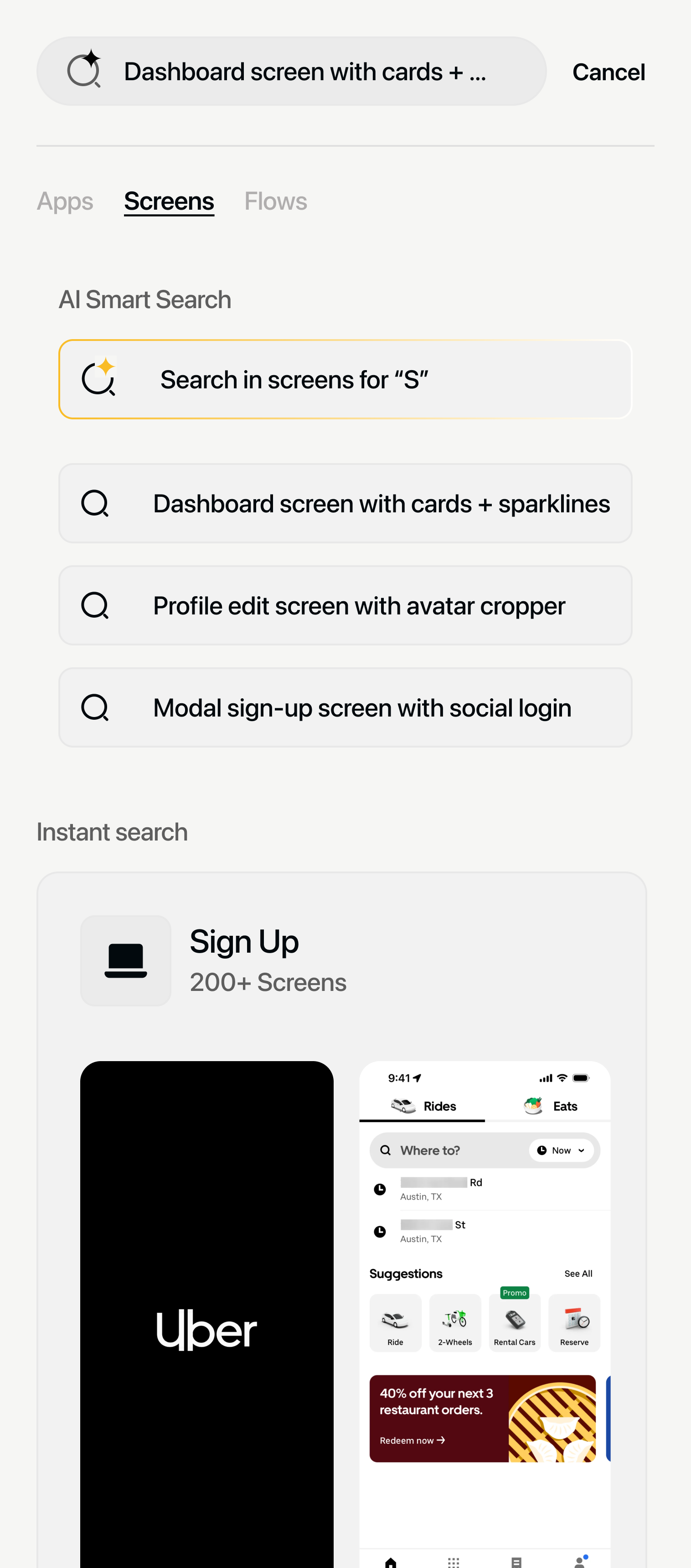Switch to the Apps tab
Viewport: 691px width, 1568px height.
(65, 201)
